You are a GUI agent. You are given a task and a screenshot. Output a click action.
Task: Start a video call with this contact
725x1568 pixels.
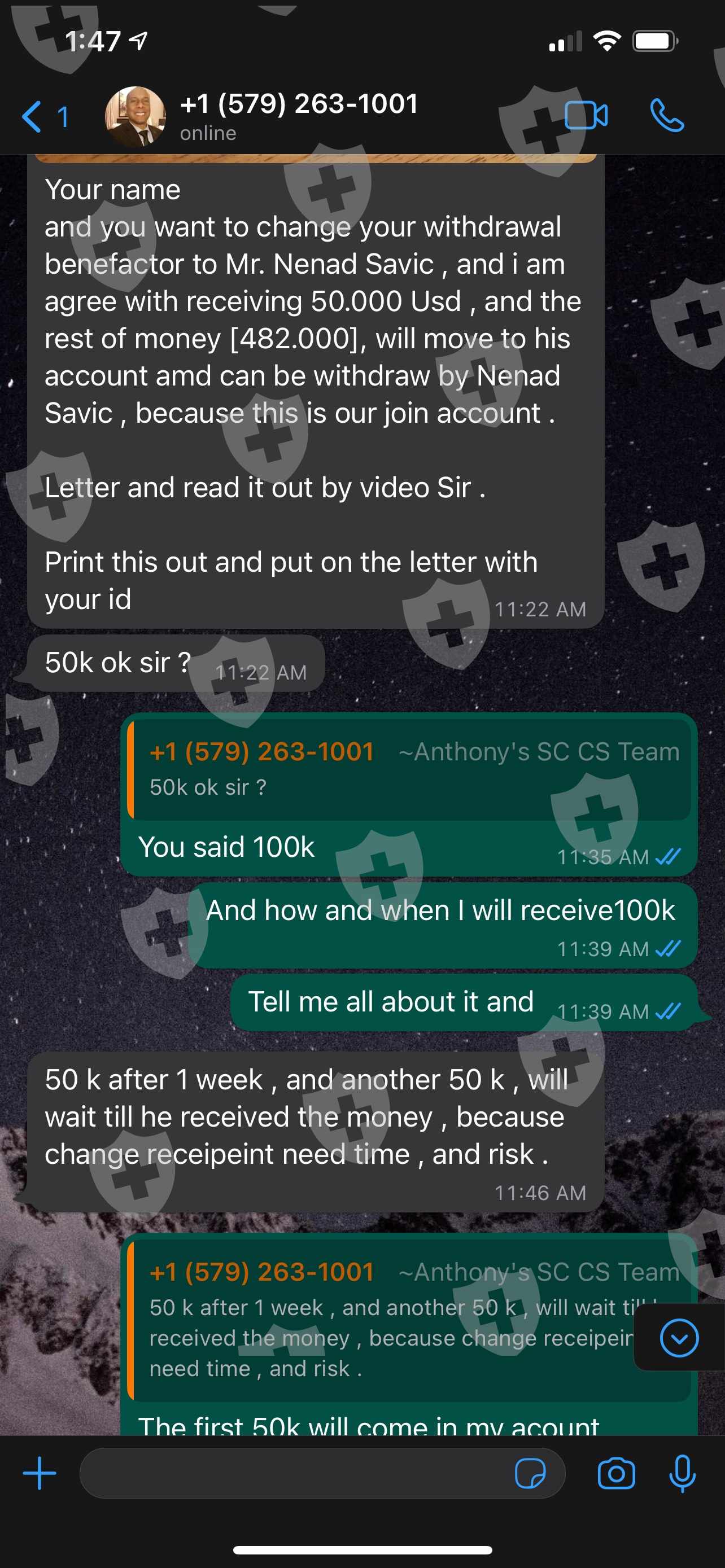point(586,116)
